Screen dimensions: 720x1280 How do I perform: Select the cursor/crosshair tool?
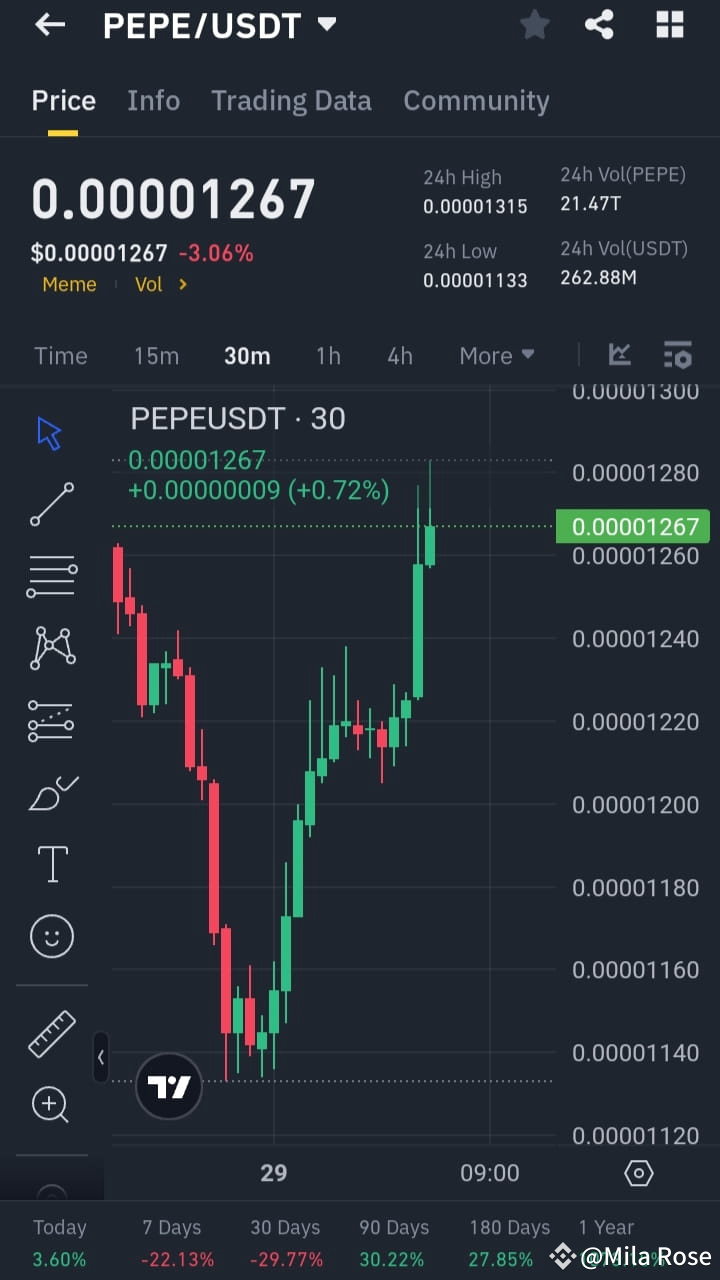(x=50, y=431)
